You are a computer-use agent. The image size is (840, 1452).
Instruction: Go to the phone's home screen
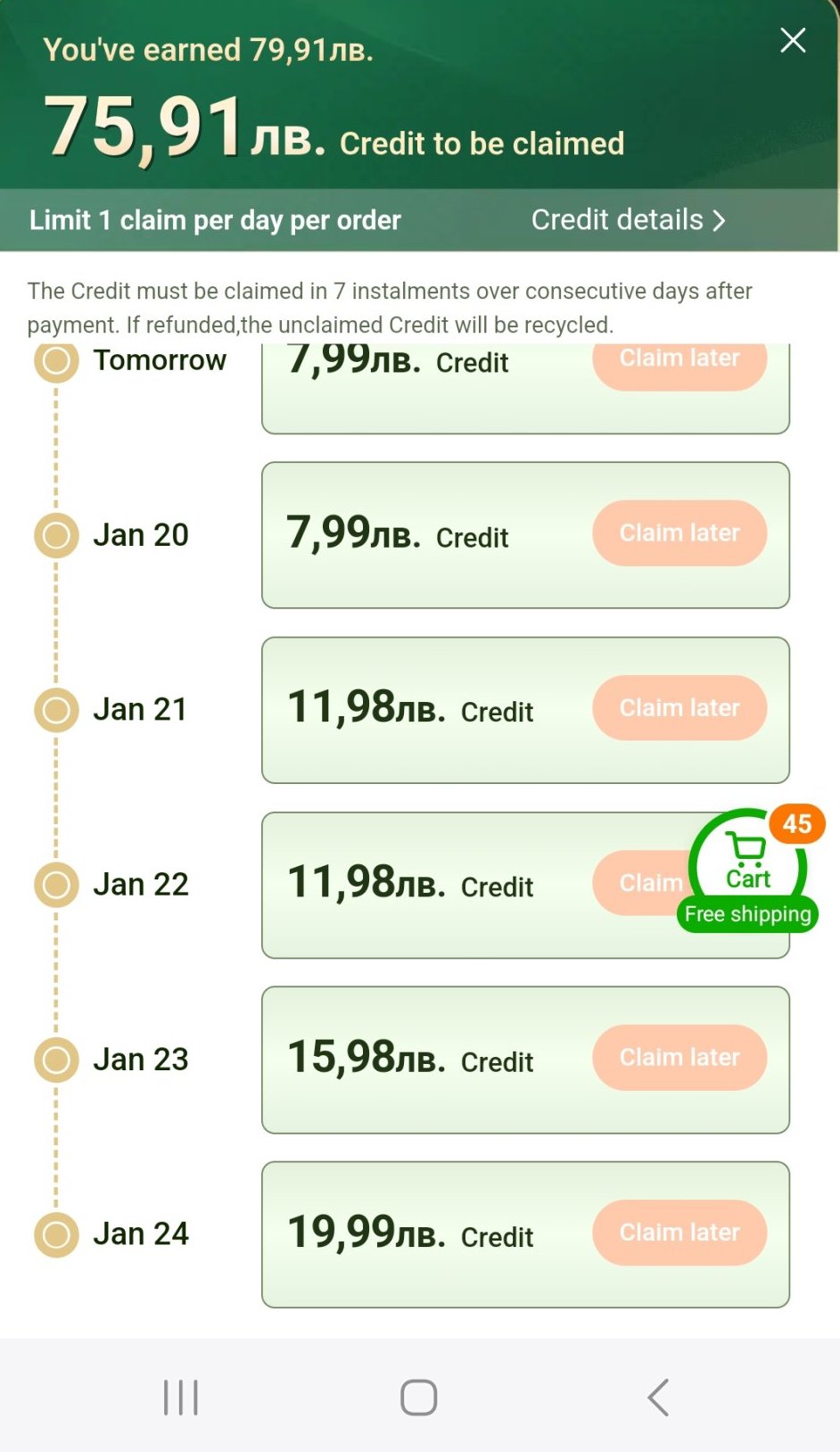(x=419, y=1397)
